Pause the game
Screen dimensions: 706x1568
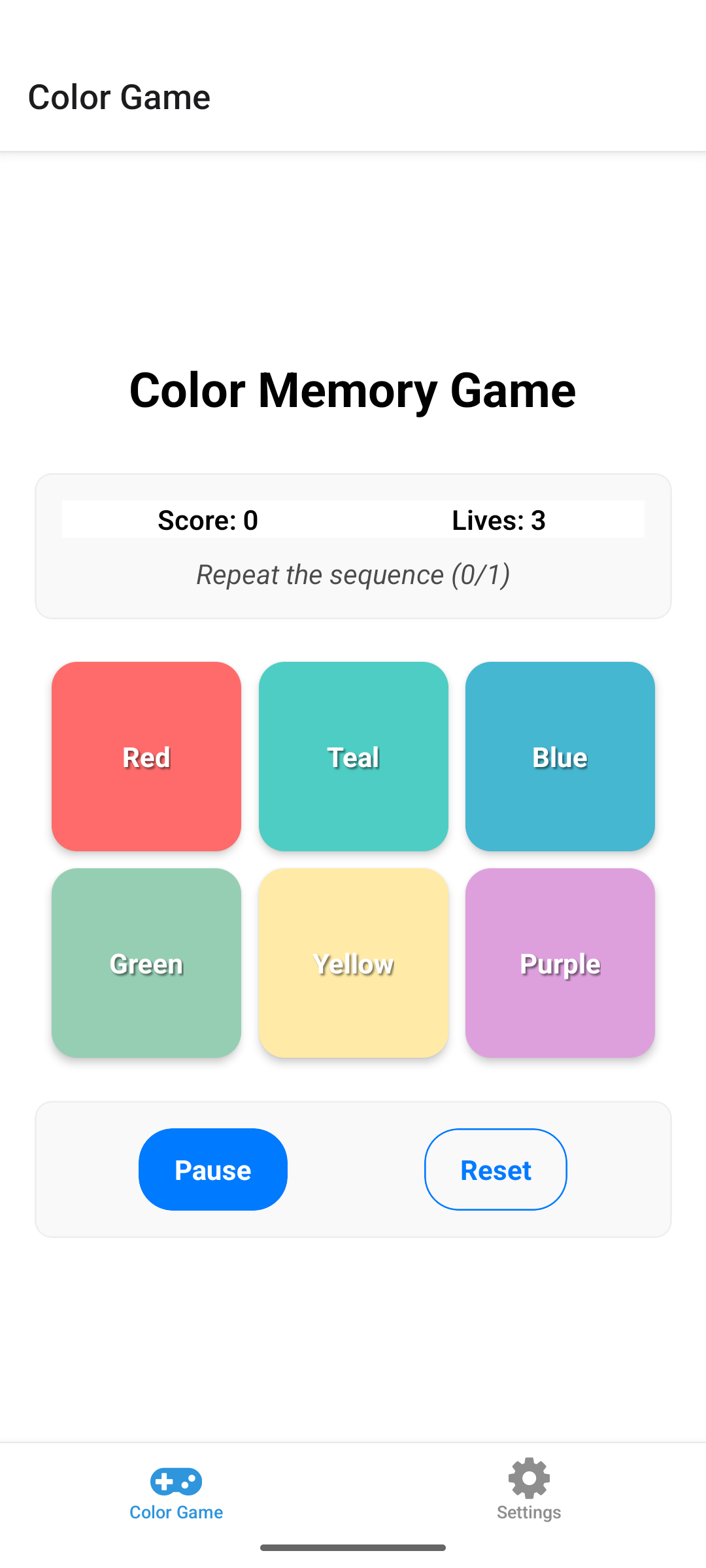point(213,1169)
